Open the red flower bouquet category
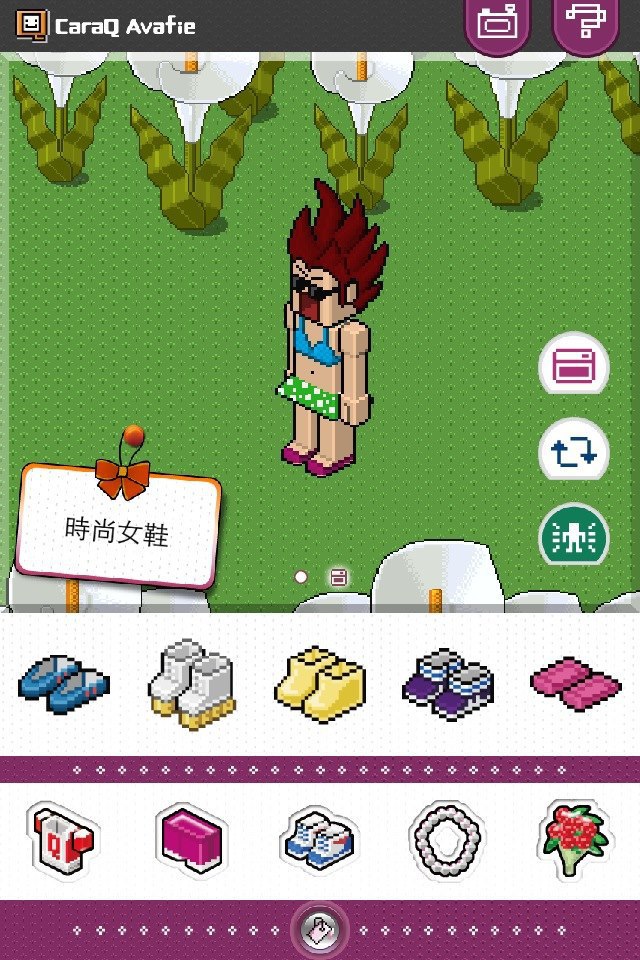640x960 pixels. (x=575, y=837)
